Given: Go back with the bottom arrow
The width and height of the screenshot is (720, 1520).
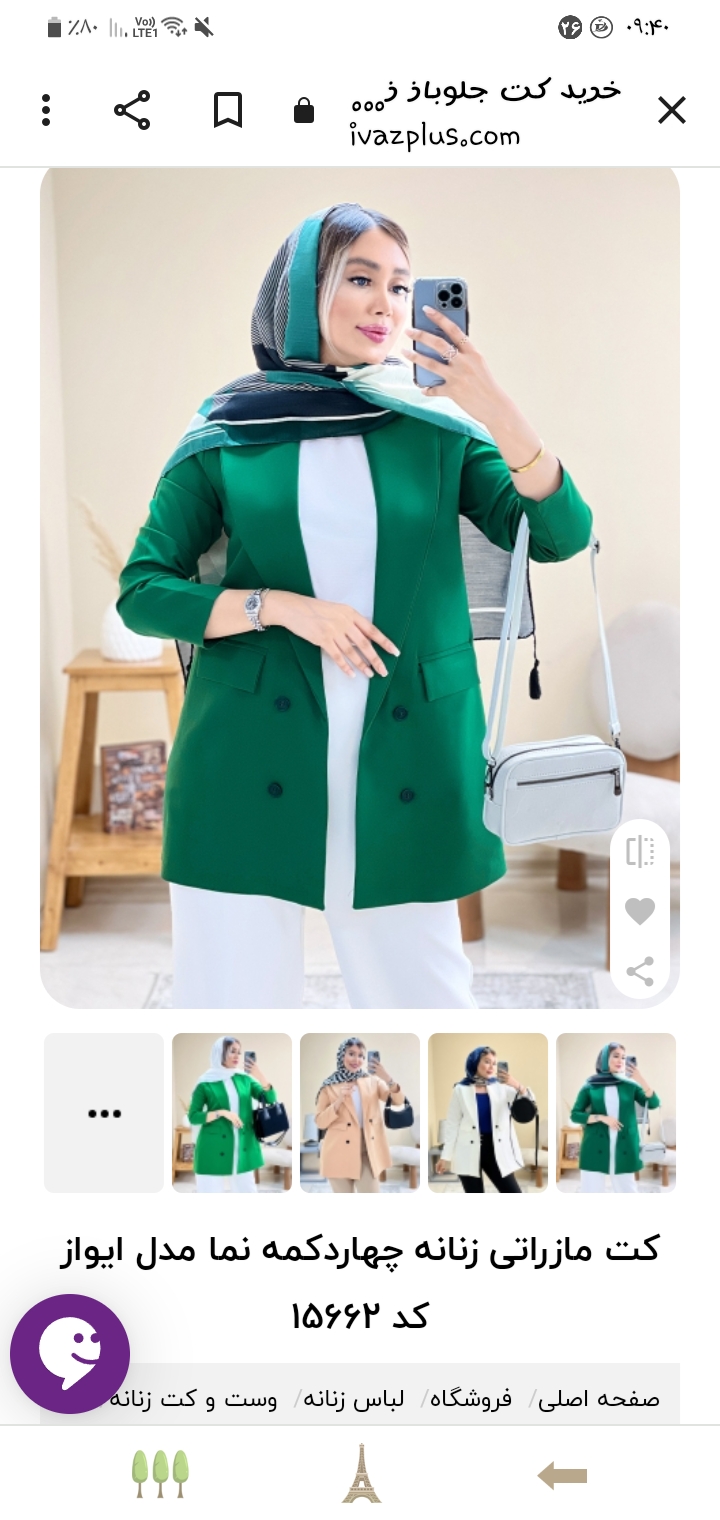Looking at the screenshot, I should tap(562, 1475).
